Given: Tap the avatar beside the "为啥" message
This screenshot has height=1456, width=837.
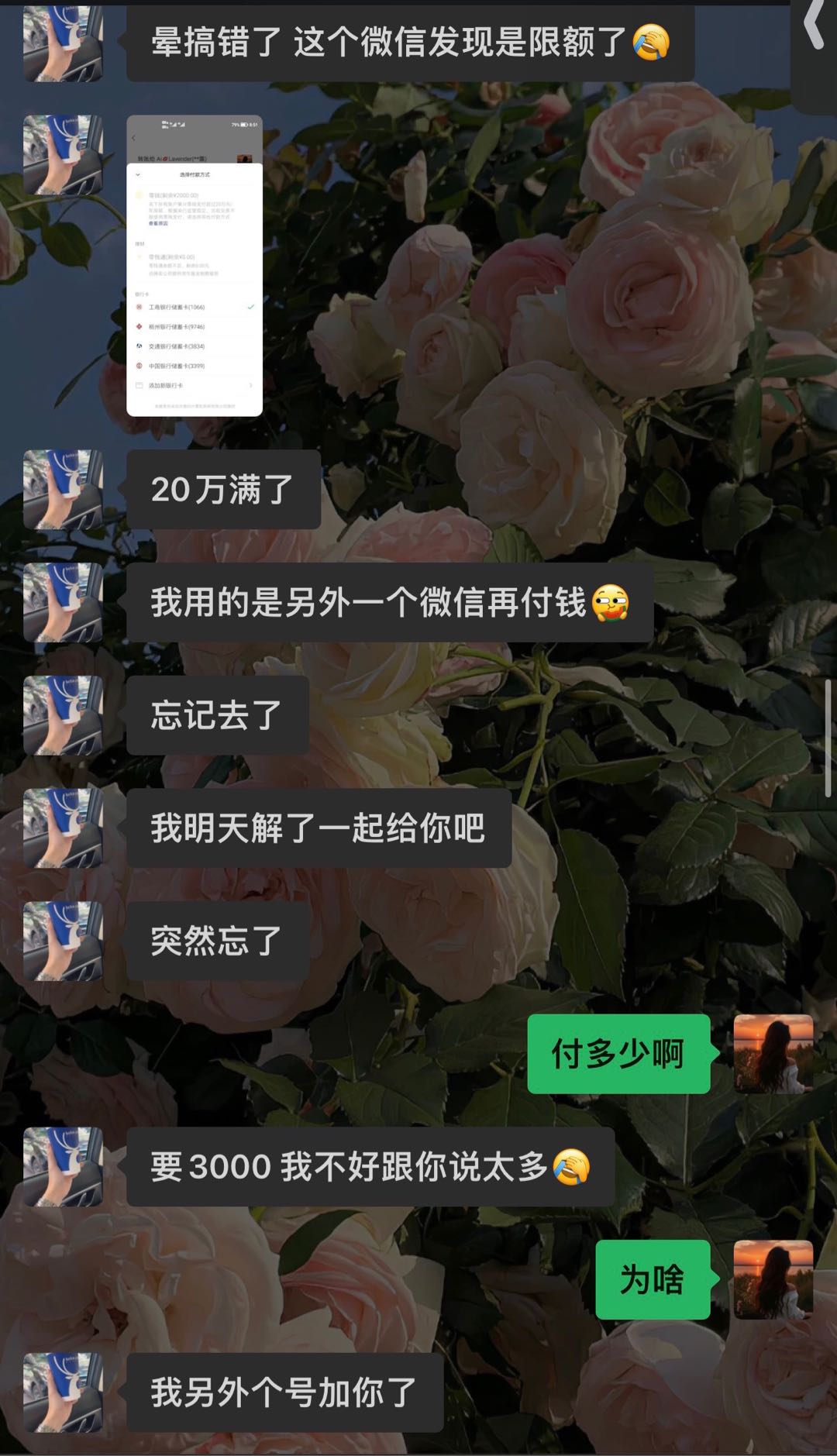Looking at the screenshot, I should click(x=773, y=1279).
